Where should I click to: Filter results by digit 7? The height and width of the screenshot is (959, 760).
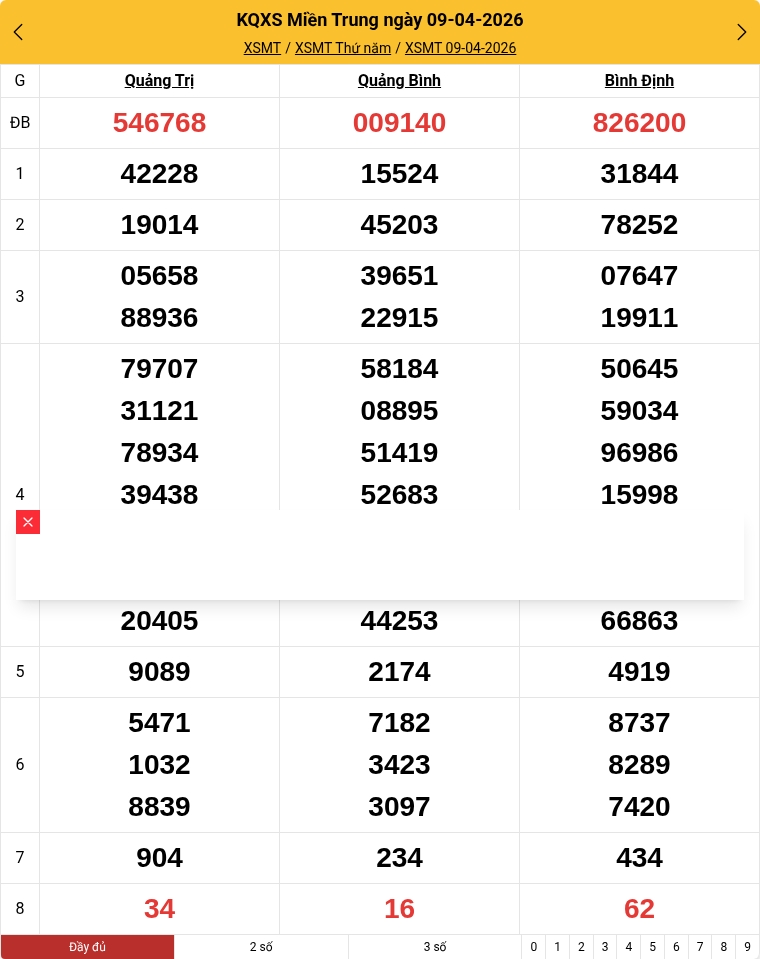(x=700, y=947)
